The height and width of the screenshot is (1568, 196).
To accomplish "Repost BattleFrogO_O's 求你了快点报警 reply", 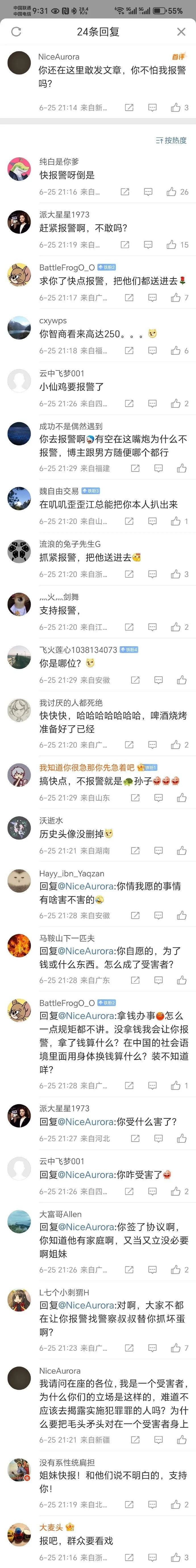I will tap(129, 298).
